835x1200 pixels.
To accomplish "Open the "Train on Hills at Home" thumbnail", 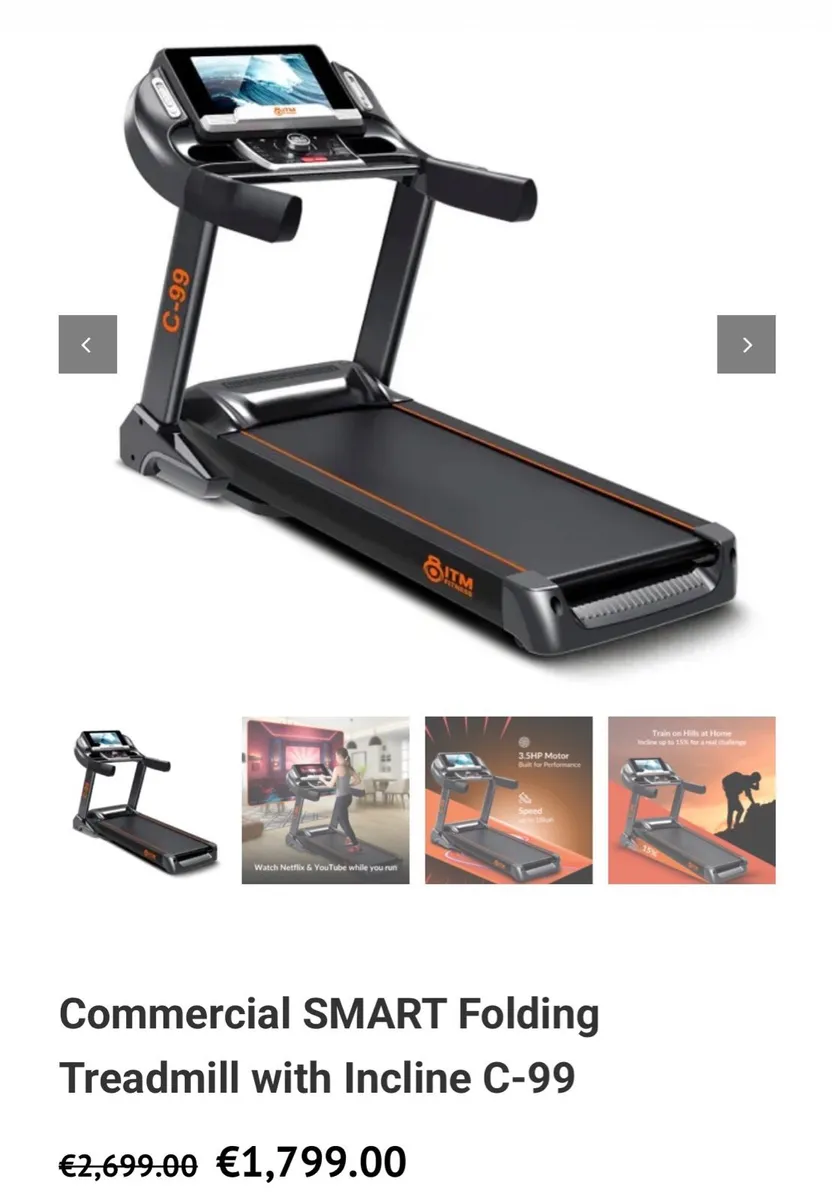I will point(695,800).
